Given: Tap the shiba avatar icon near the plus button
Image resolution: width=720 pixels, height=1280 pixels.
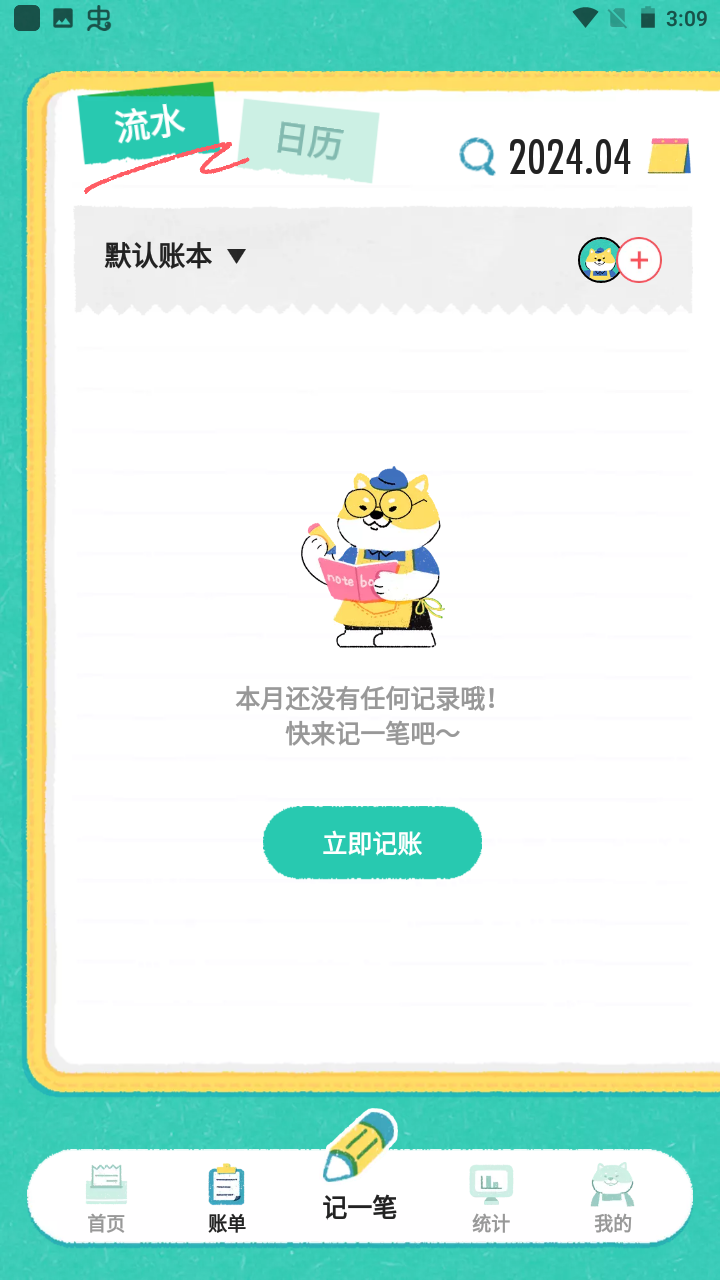Looking at the screenshot, I should (x=600, y=260).
